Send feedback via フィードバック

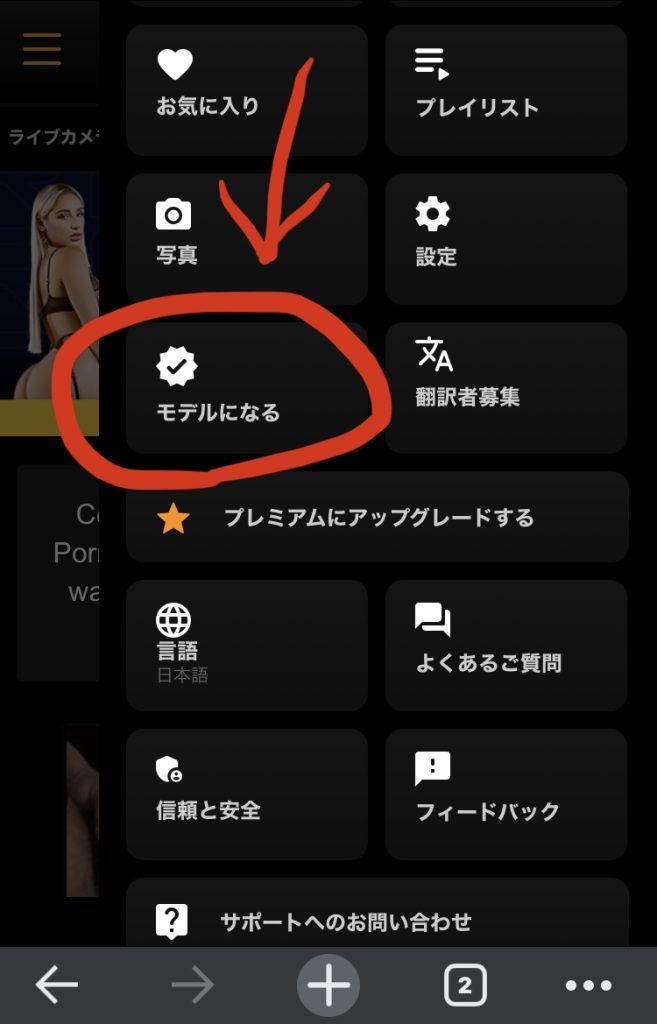pos(505,794)
